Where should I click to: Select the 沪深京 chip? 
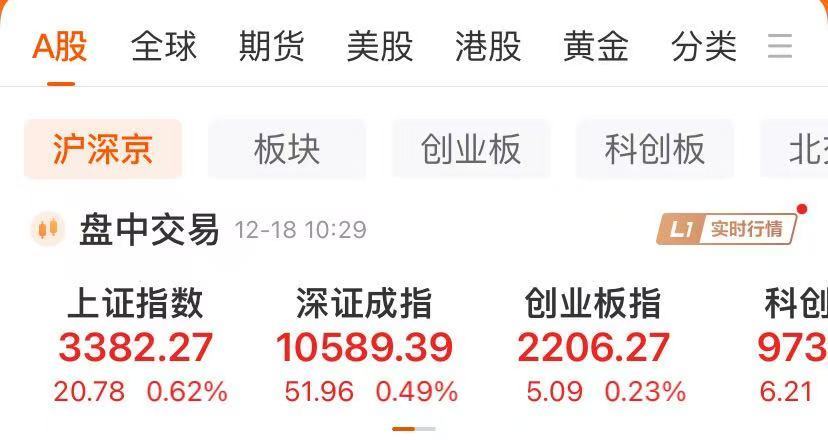click(x=103, y=149)
